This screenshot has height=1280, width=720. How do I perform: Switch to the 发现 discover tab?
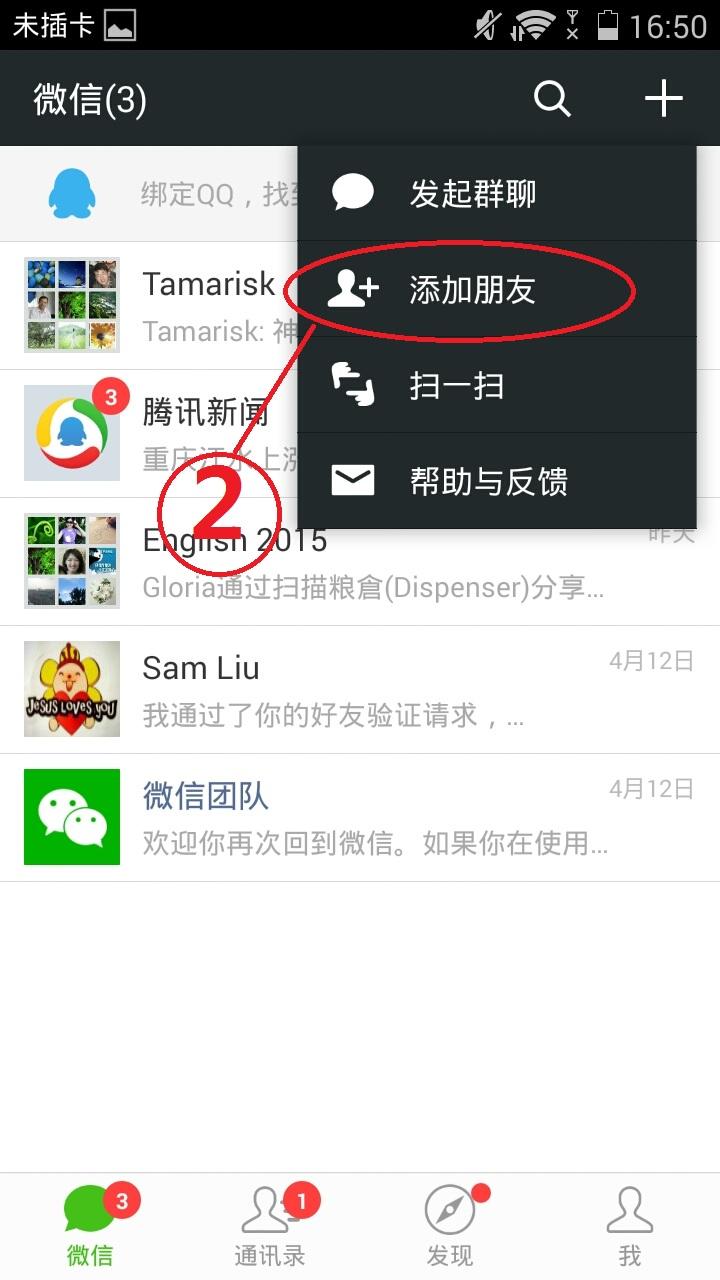450,1227
